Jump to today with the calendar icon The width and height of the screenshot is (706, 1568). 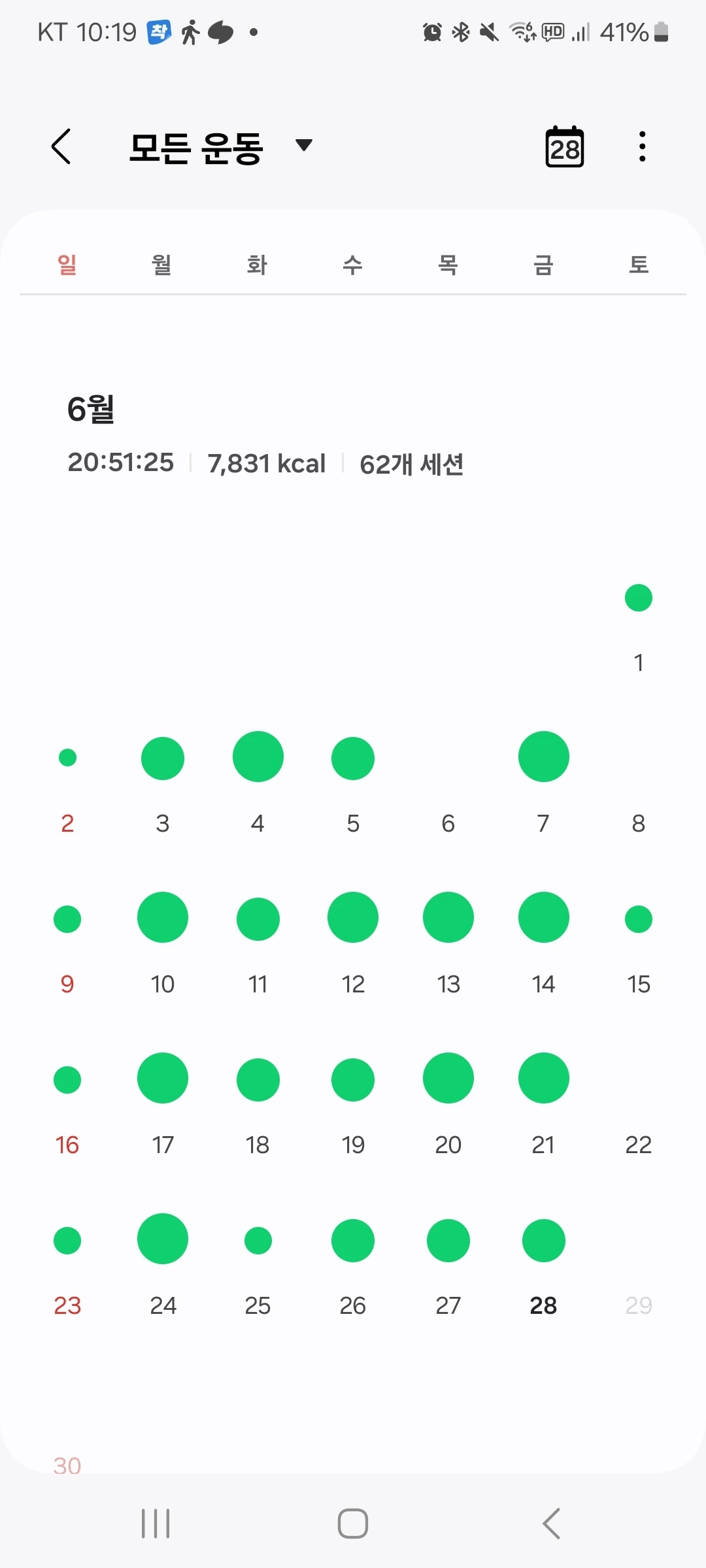pyautogui.click(x=564, y=146)
